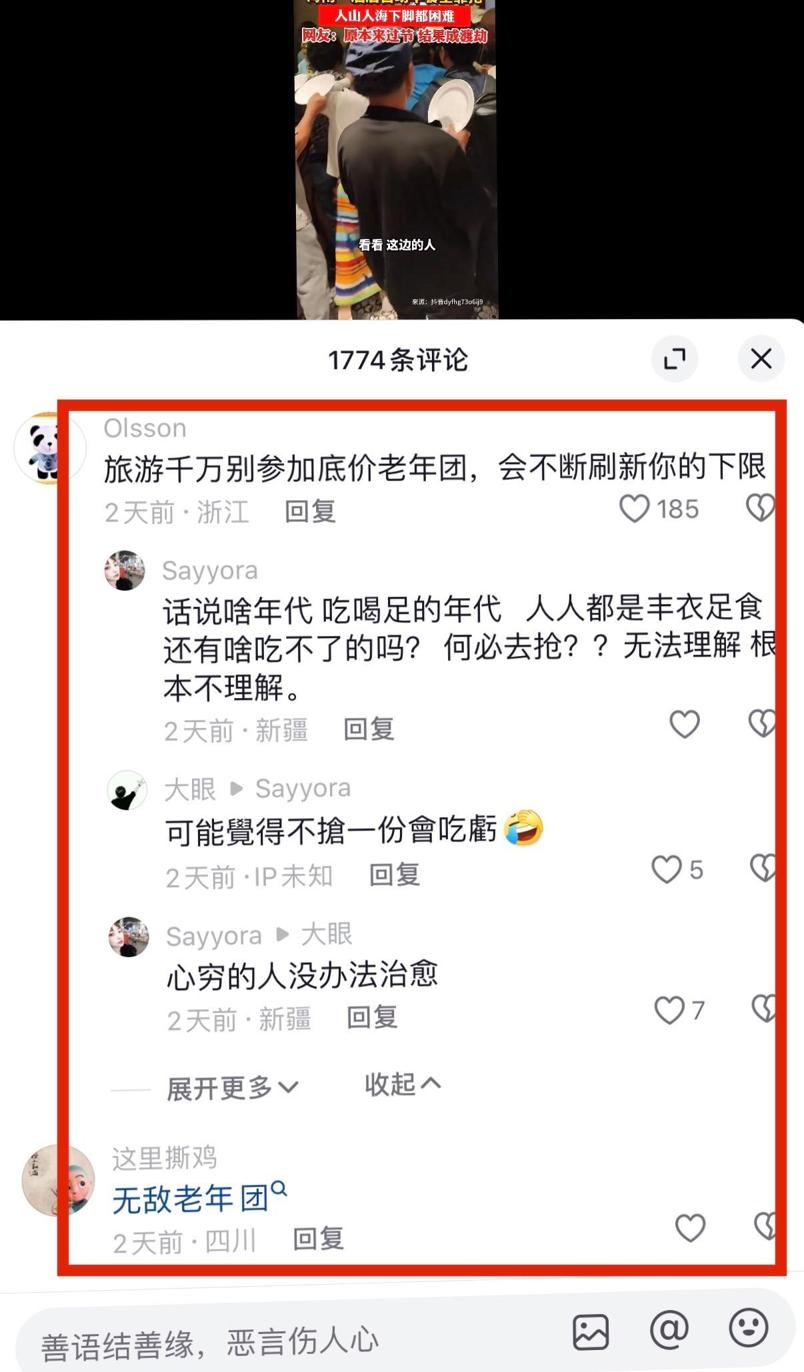Like Sayyora's comment about 丰衣足食
This screenshot has width=804, height=1372.
point(684,724)
